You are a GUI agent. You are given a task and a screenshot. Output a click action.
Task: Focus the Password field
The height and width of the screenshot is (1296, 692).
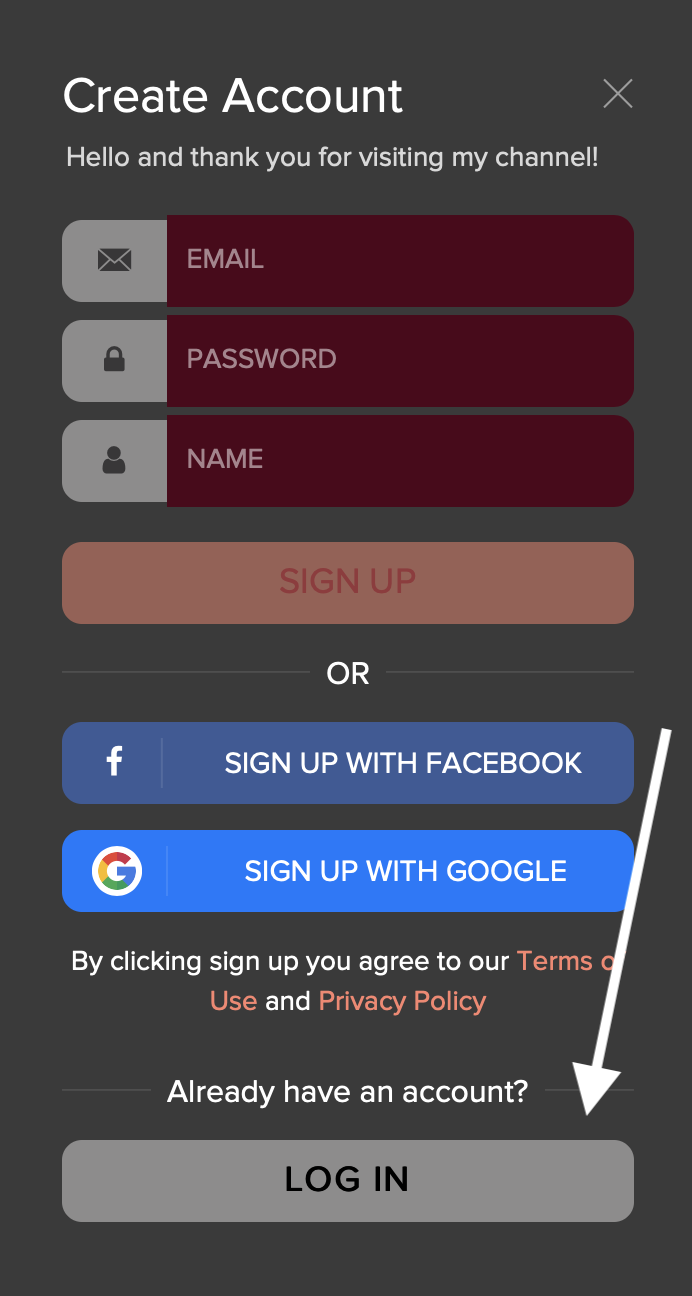click(x=400, y=360)
